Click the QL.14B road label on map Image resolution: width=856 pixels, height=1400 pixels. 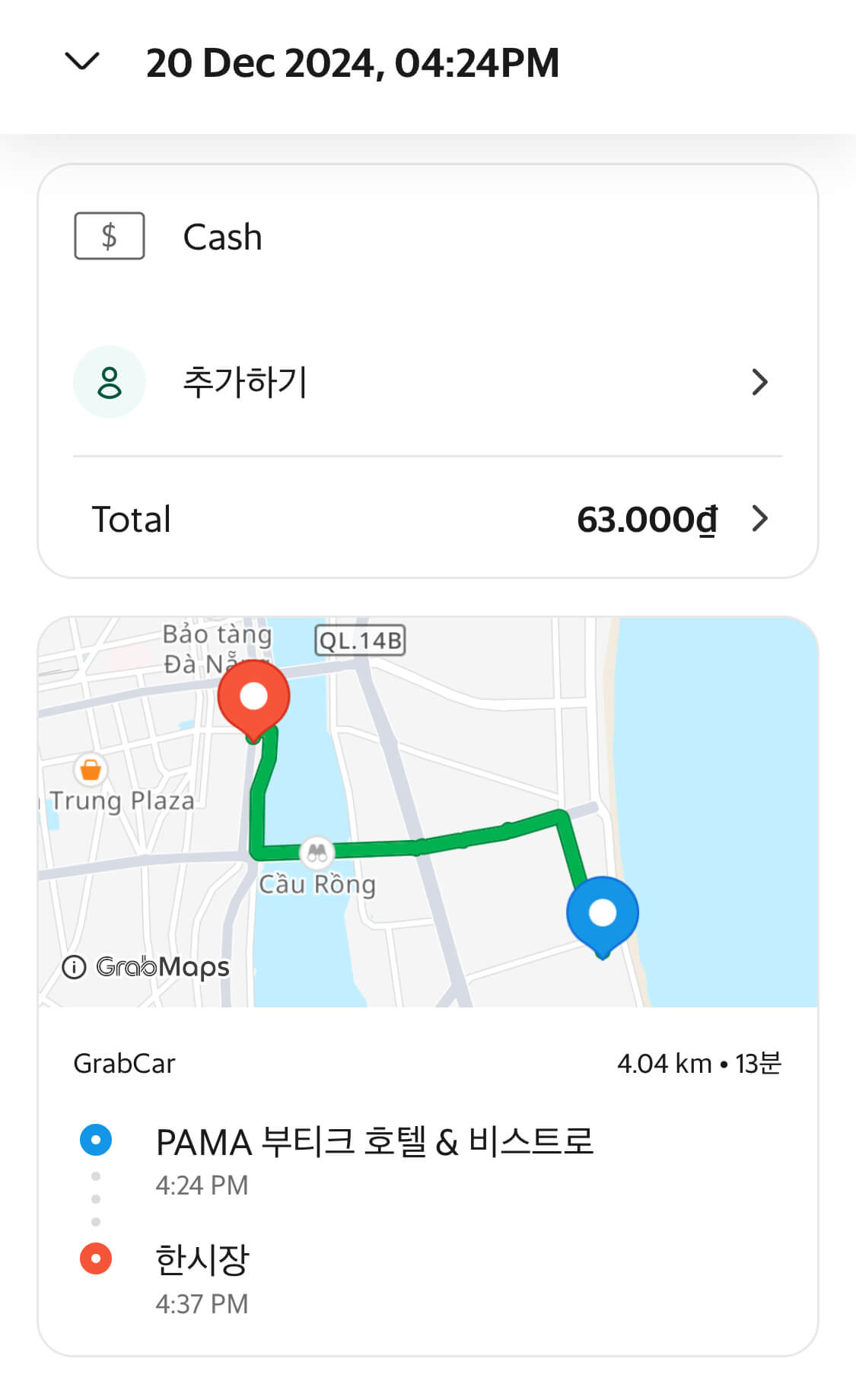(360, 641)
